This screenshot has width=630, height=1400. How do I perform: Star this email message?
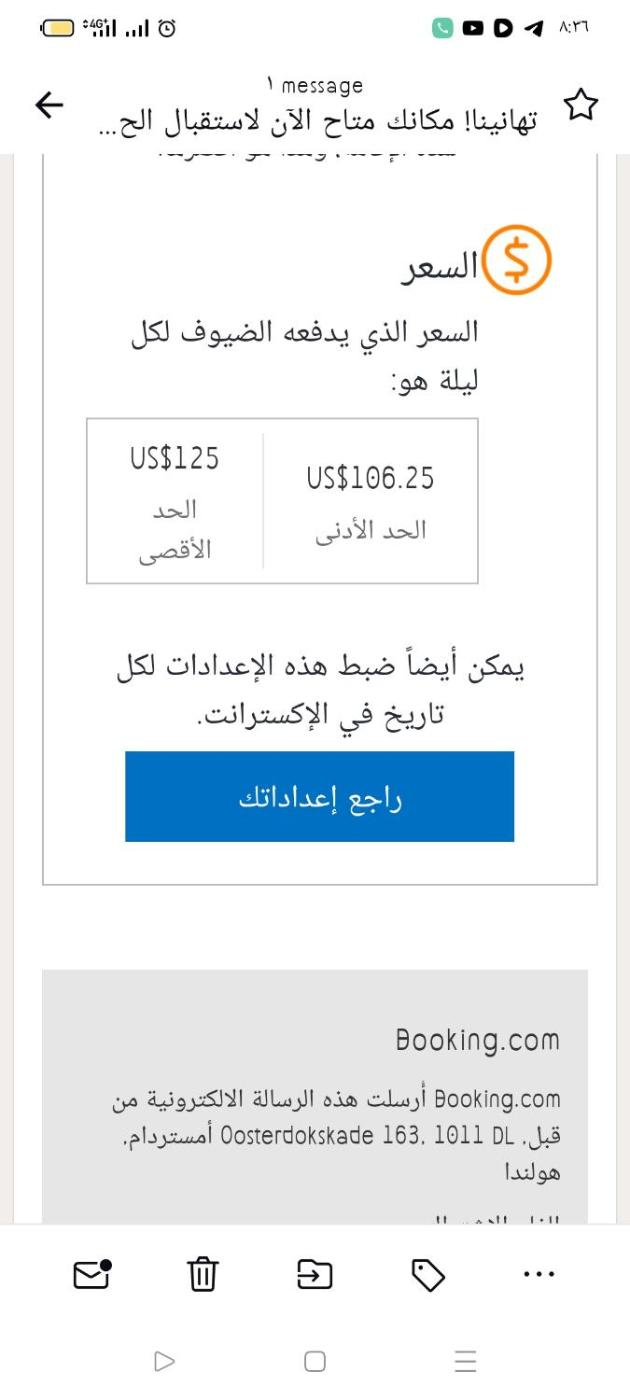581,105
